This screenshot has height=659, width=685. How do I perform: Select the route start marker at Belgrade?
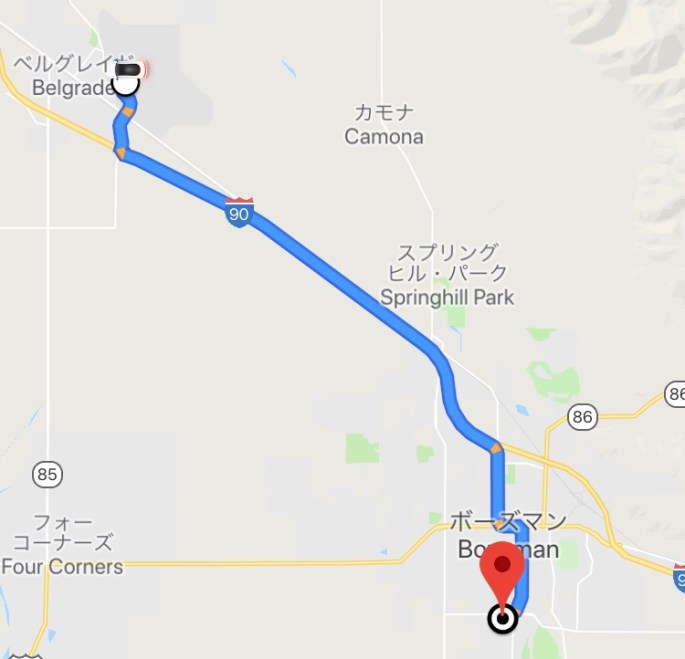(x=126, y=79)
